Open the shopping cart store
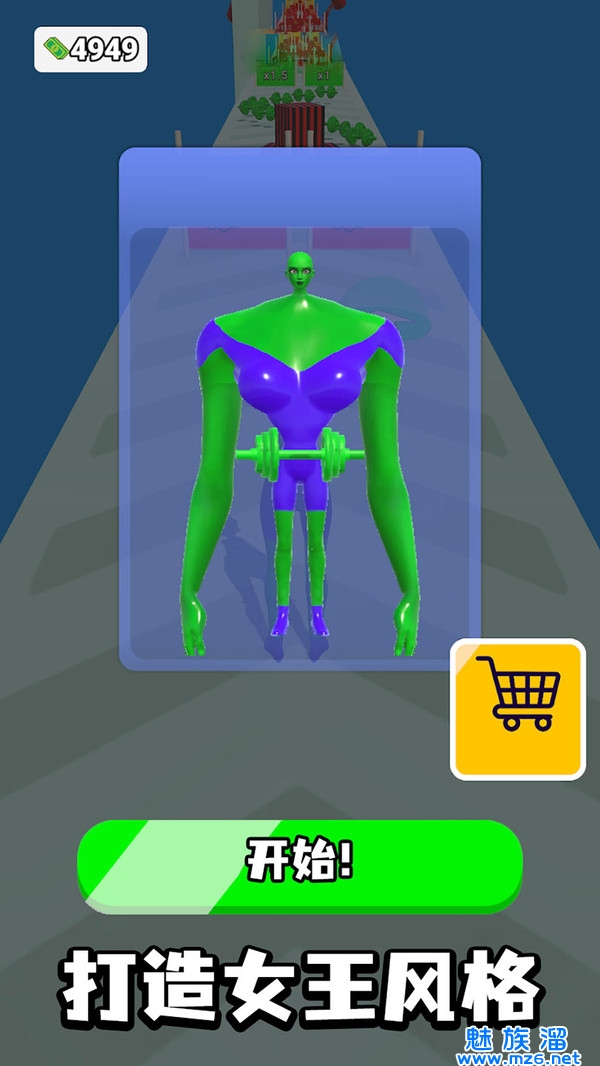 tap(517, 708)
